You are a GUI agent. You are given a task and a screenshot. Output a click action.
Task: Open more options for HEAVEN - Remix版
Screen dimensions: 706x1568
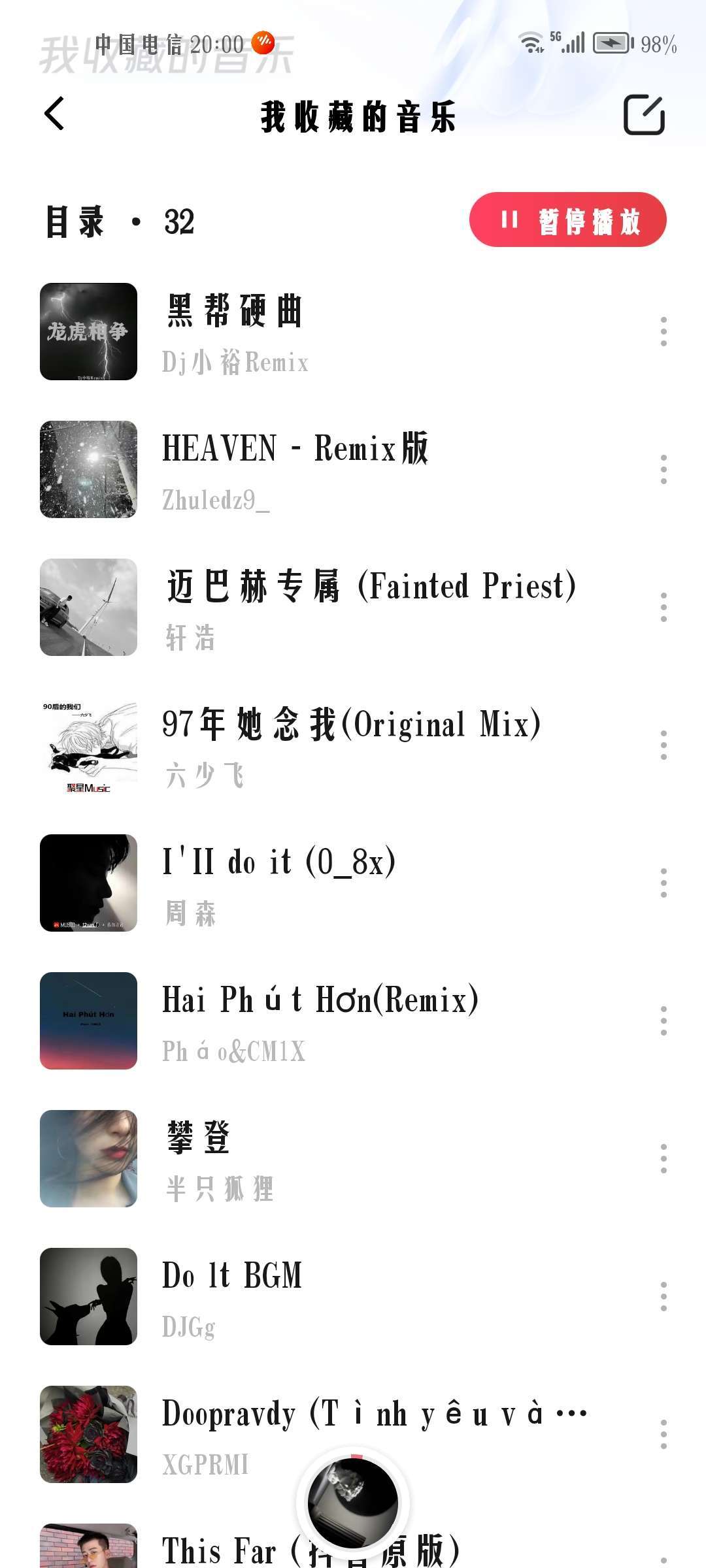(664, 470)
